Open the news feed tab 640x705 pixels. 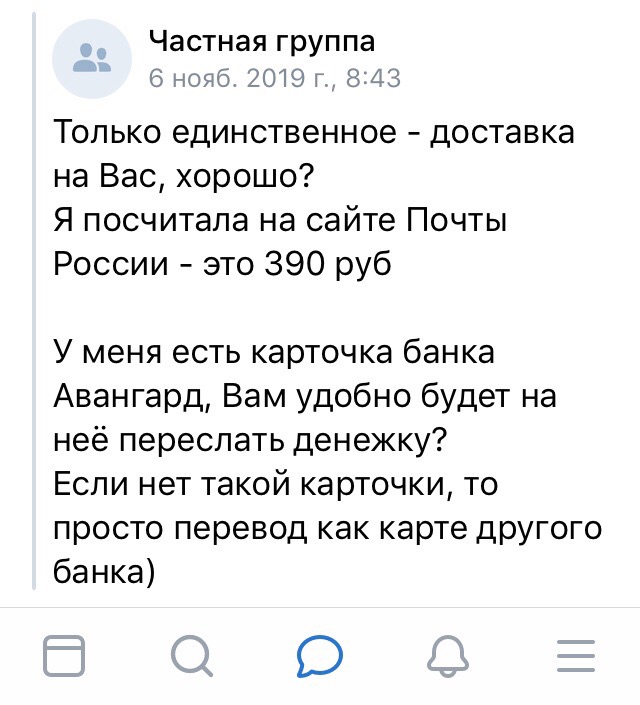[x=65, y=655]
